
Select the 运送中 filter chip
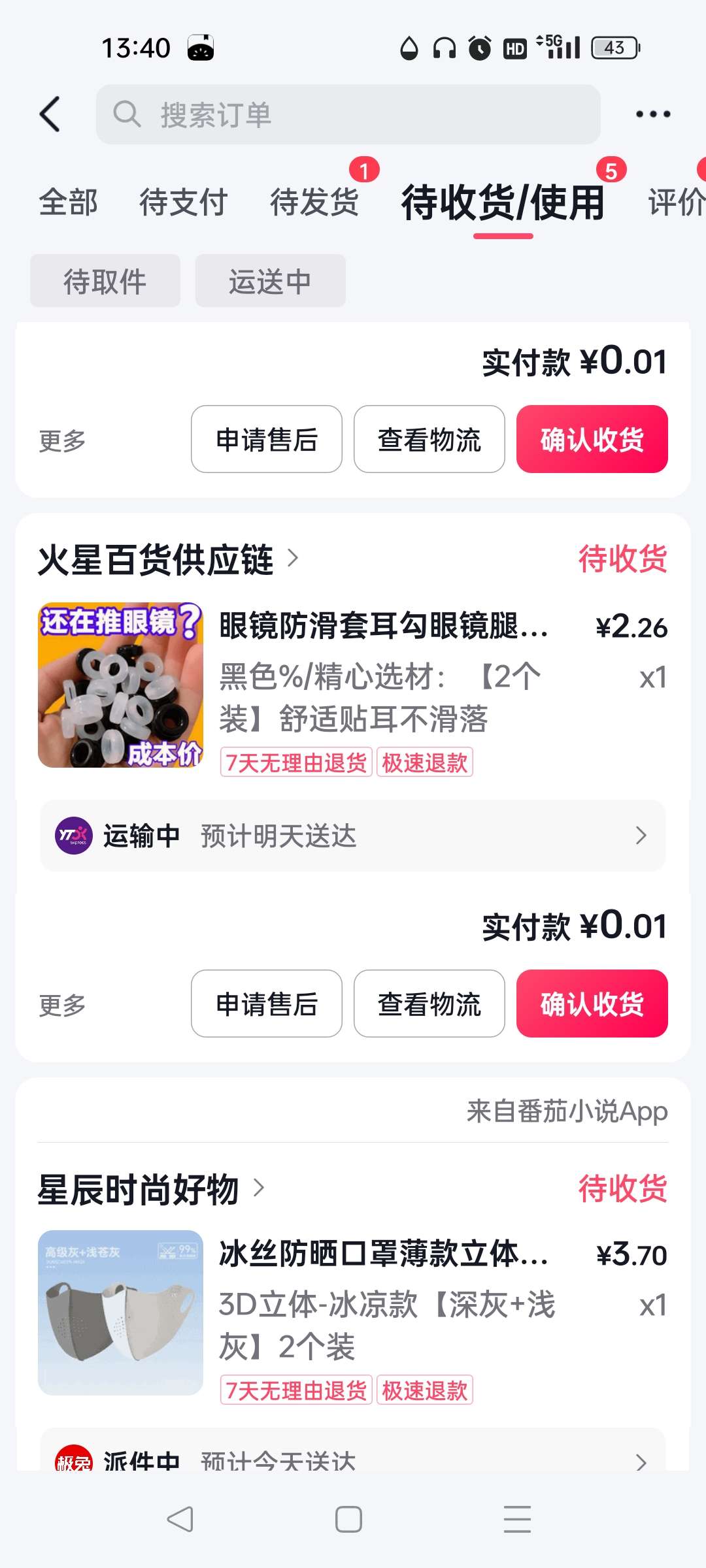click(x=269, y=281)
